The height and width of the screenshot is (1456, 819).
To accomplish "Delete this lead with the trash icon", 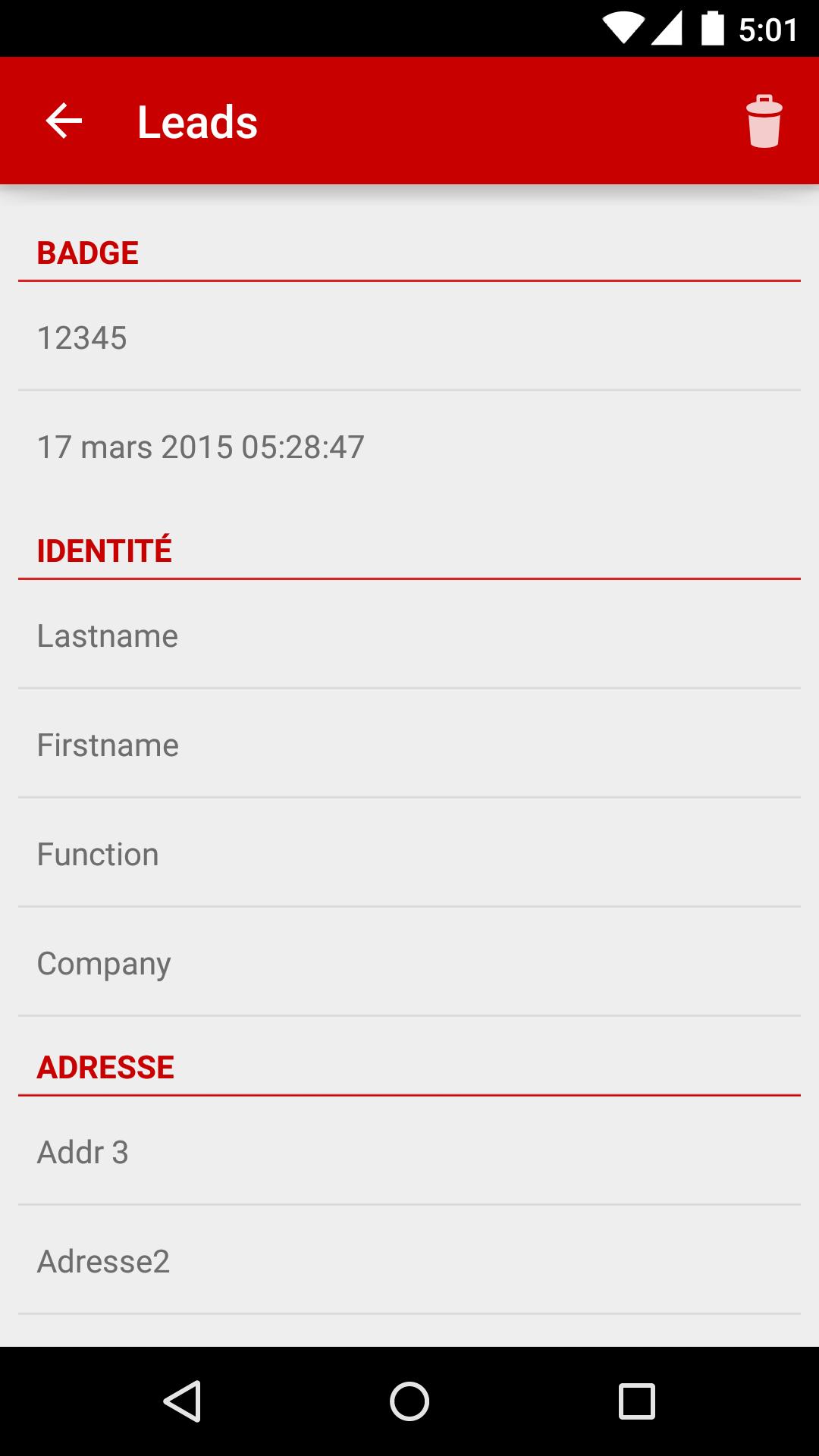I will click(x=764, y=121).
